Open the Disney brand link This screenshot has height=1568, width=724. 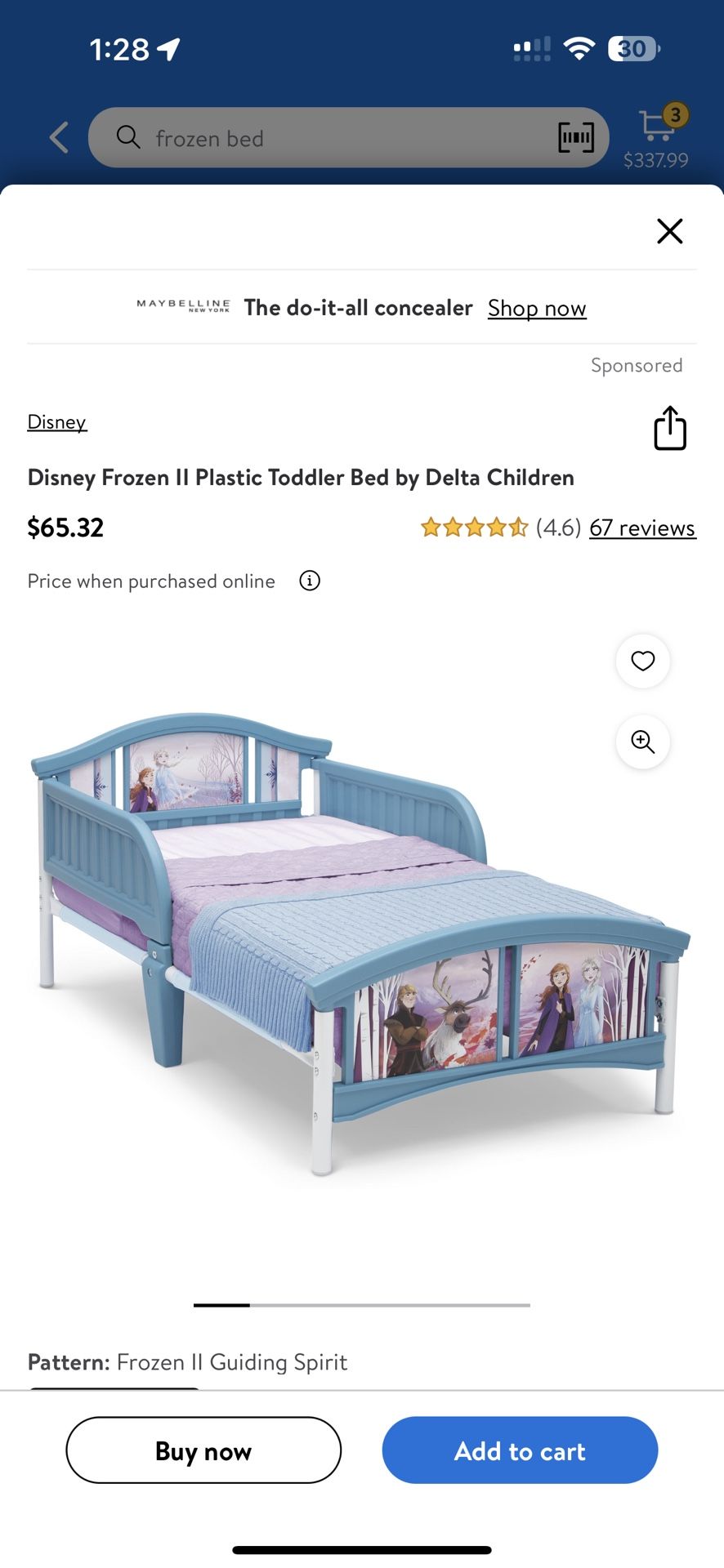[x=57, y=422]
